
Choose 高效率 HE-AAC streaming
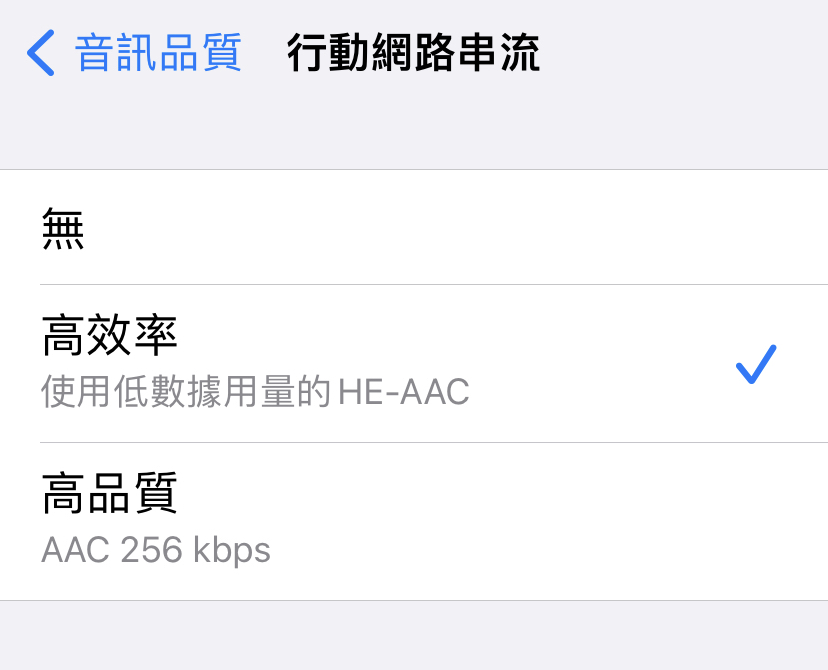point(414,364)
